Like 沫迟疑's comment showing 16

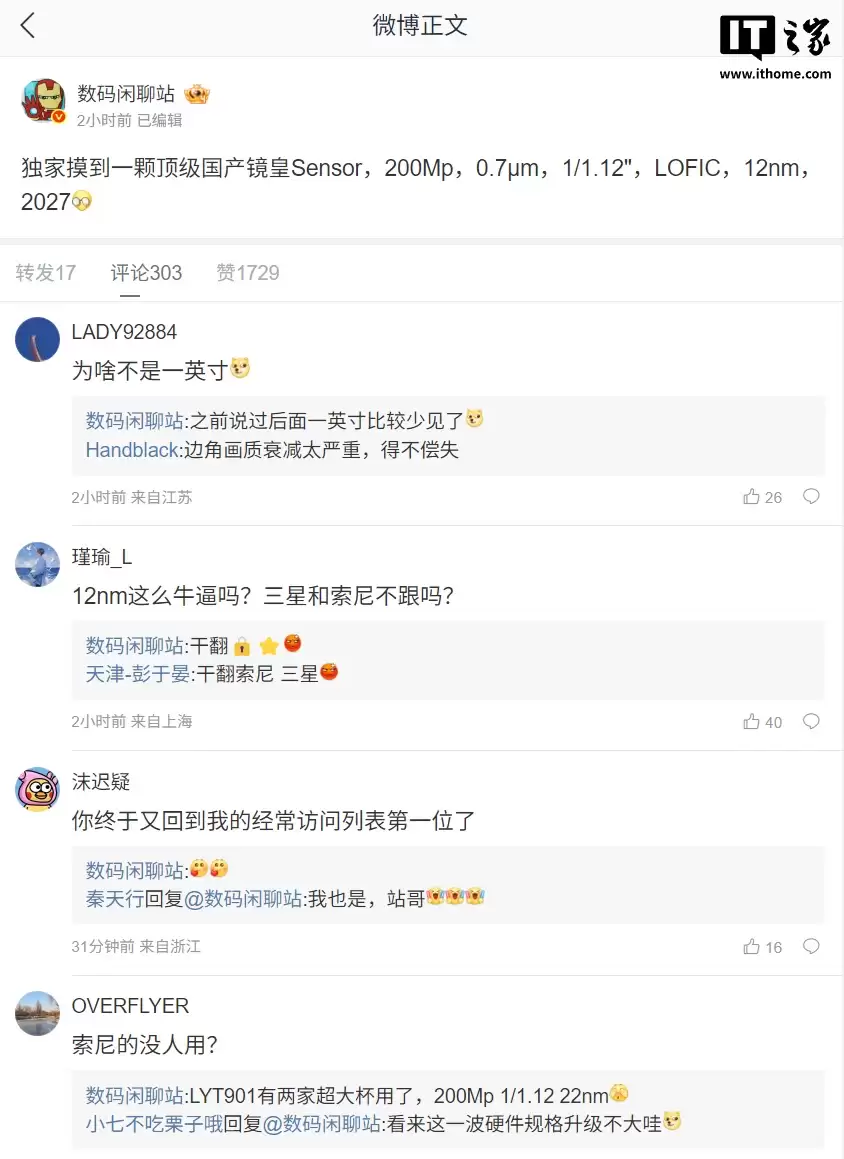point(762,947)
